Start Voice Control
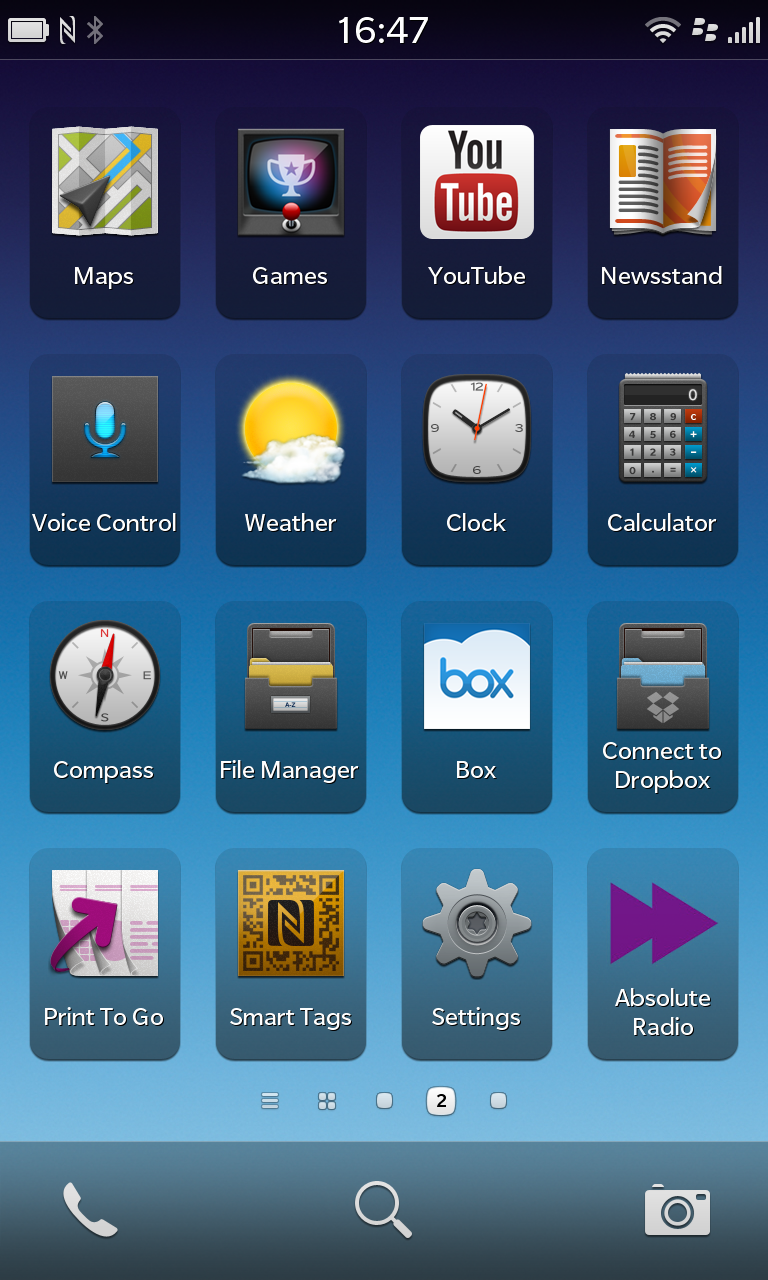768x1280 pixels. pyautogui.click(x=104, y=430)
